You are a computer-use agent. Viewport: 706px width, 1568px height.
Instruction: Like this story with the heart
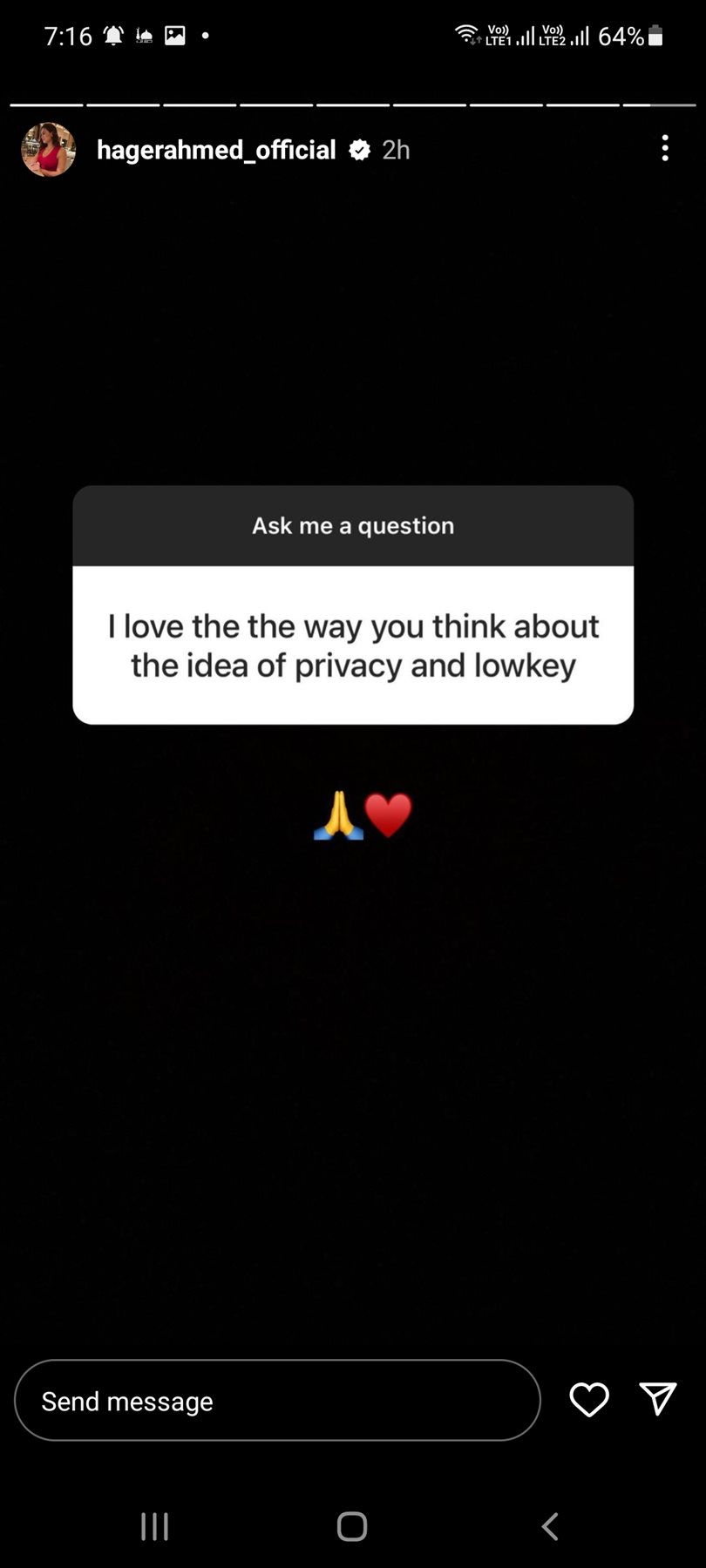589,1400
